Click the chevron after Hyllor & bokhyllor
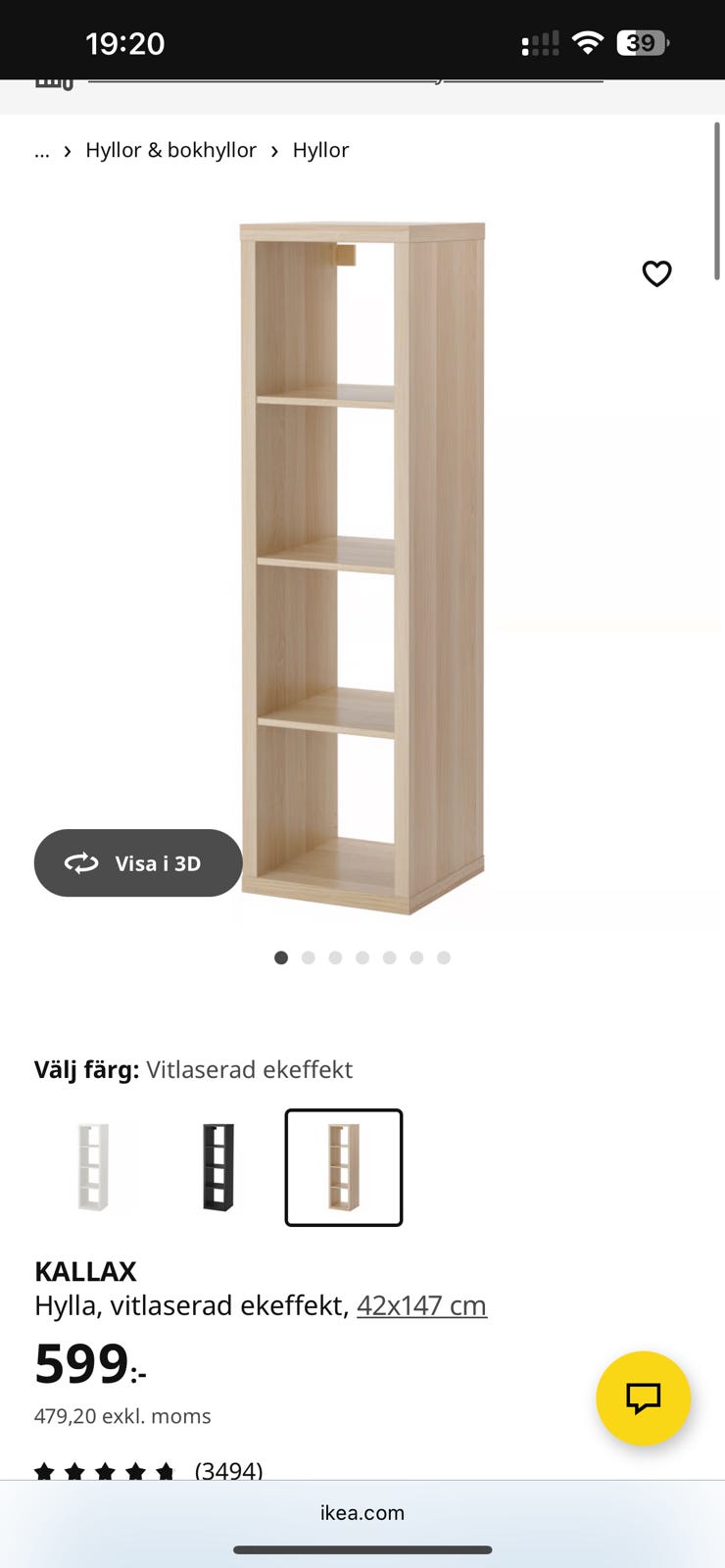 pos(274,150)
